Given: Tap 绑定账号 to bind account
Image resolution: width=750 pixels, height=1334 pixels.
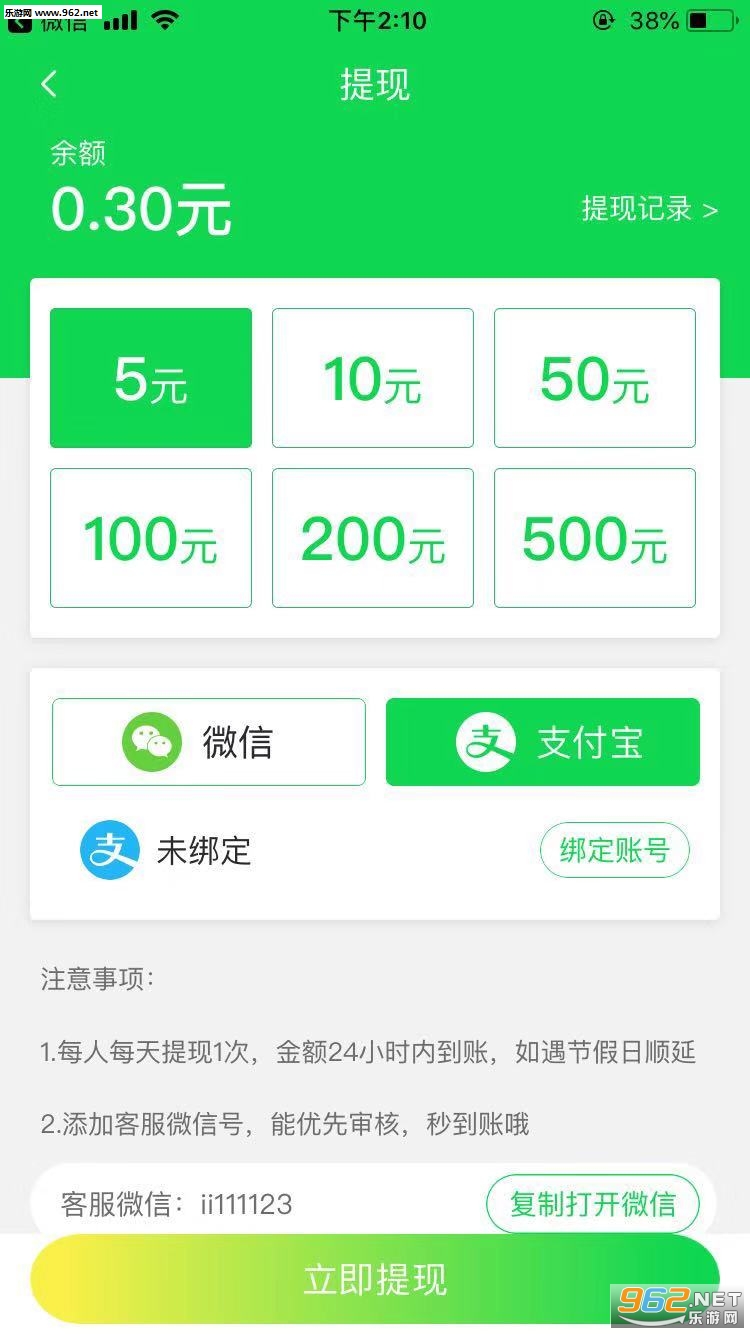Looking at the screenshot, I should (614, 850).
